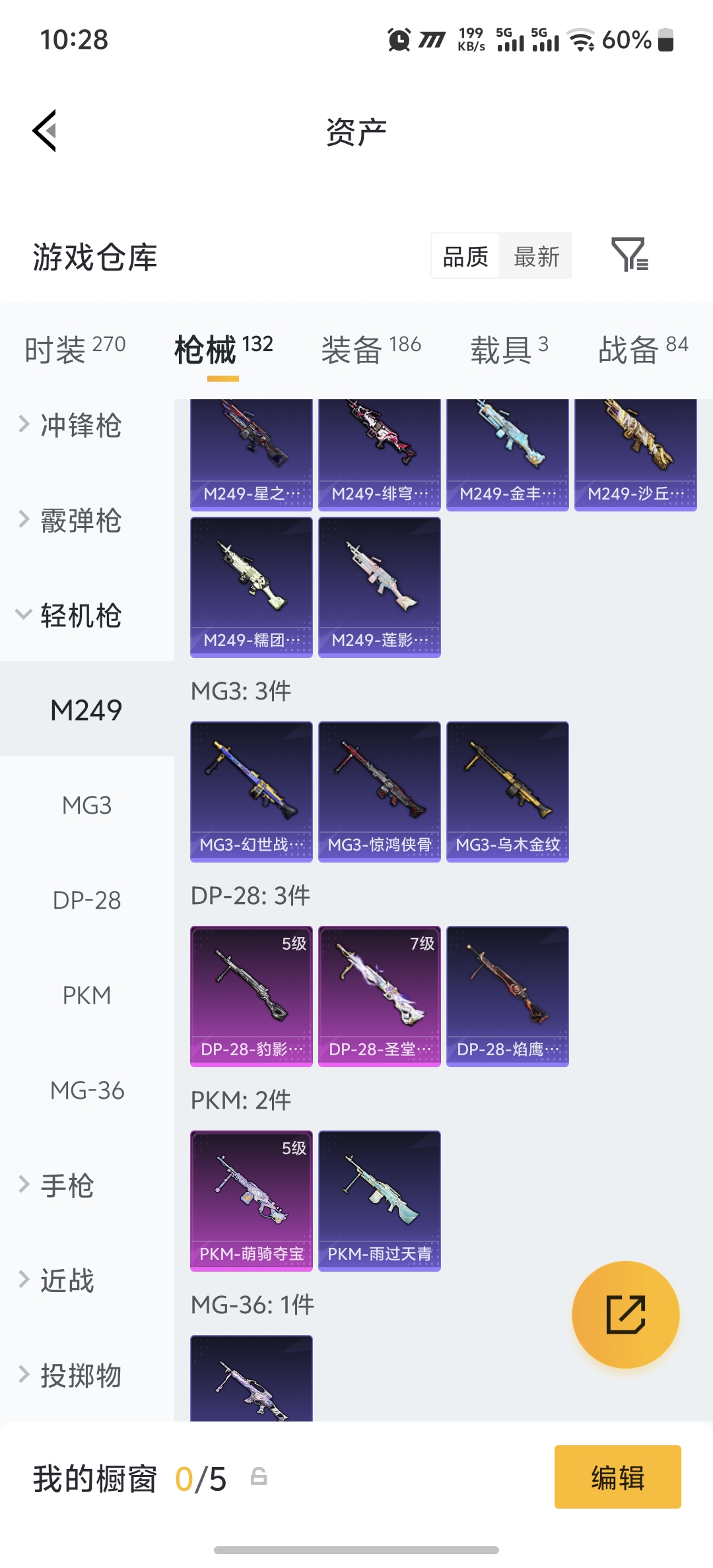The image size is (713, 1568).
Task: View the PKM-雨过天青 skin
Action: point(379,1200)
